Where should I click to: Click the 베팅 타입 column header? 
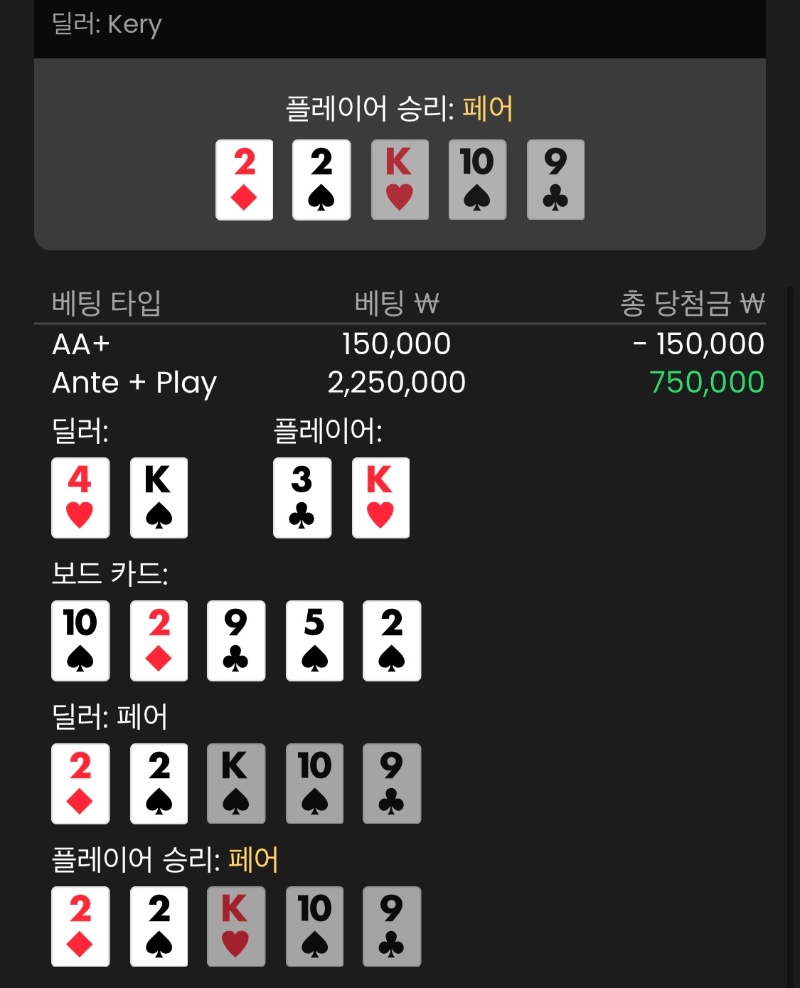click(x=105, y=305)
